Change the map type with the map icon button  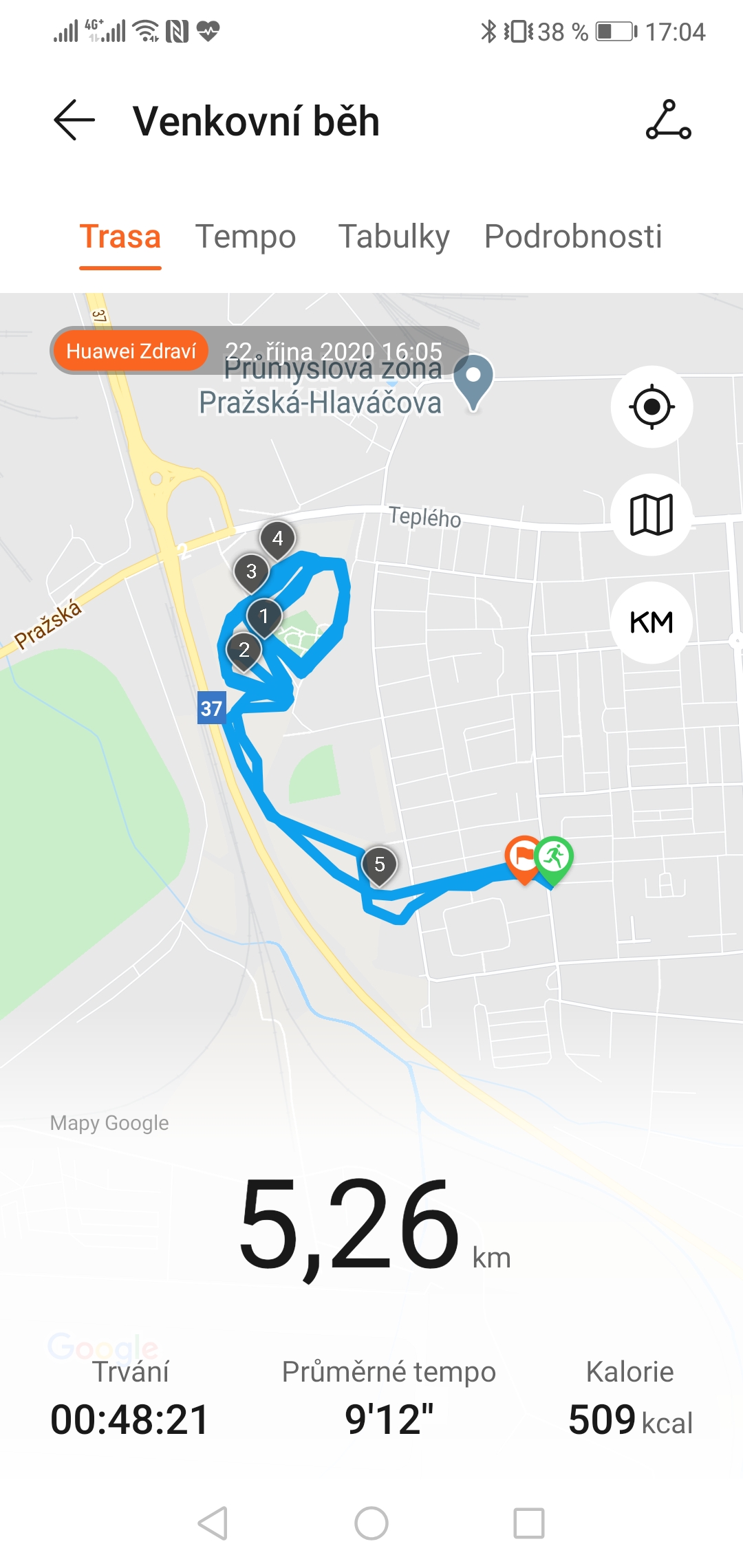tap(652, 514)
